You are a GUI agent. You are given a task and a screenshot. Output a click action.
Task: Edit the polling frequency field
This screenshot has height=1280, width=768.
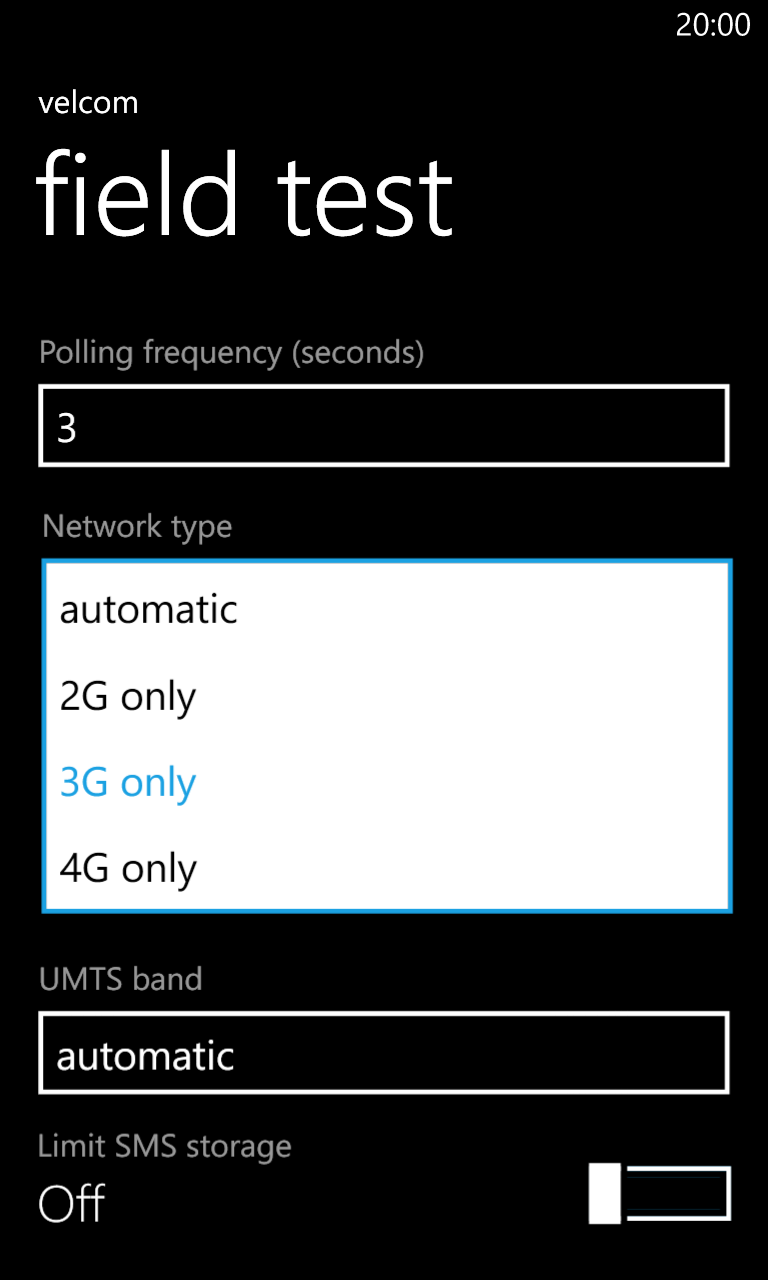tap(384, 425)
